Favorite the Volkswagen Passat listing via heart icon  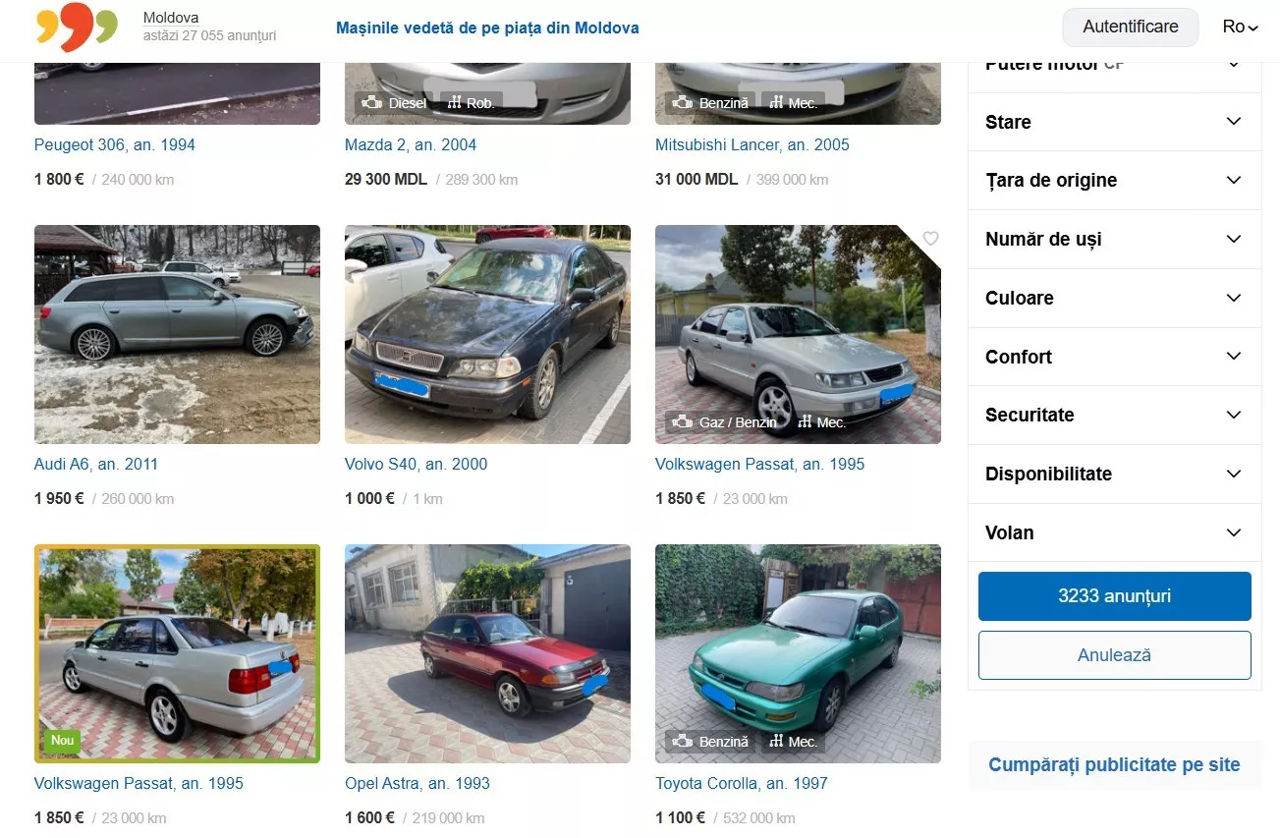[930, 239]
